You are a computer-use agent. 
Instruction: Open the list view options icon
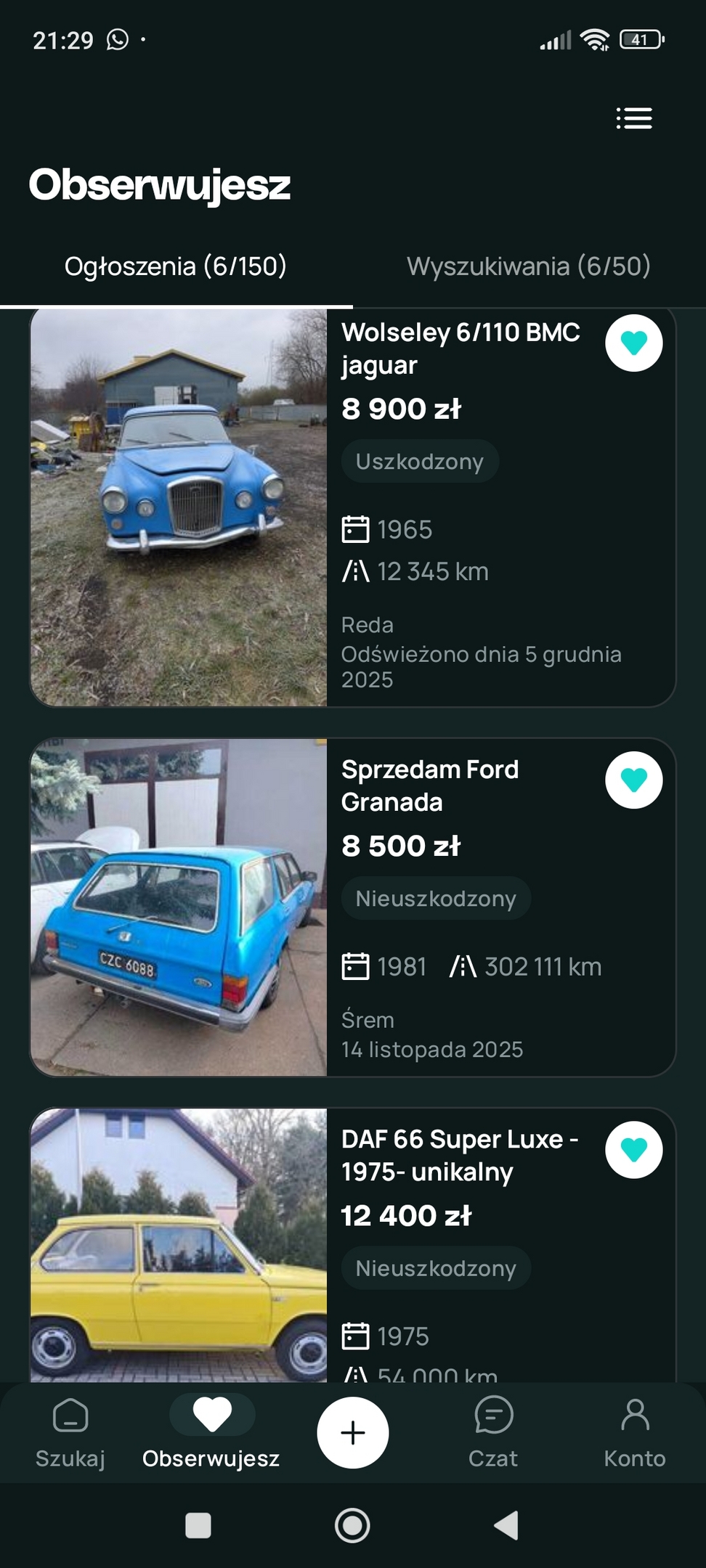(634, 118)
